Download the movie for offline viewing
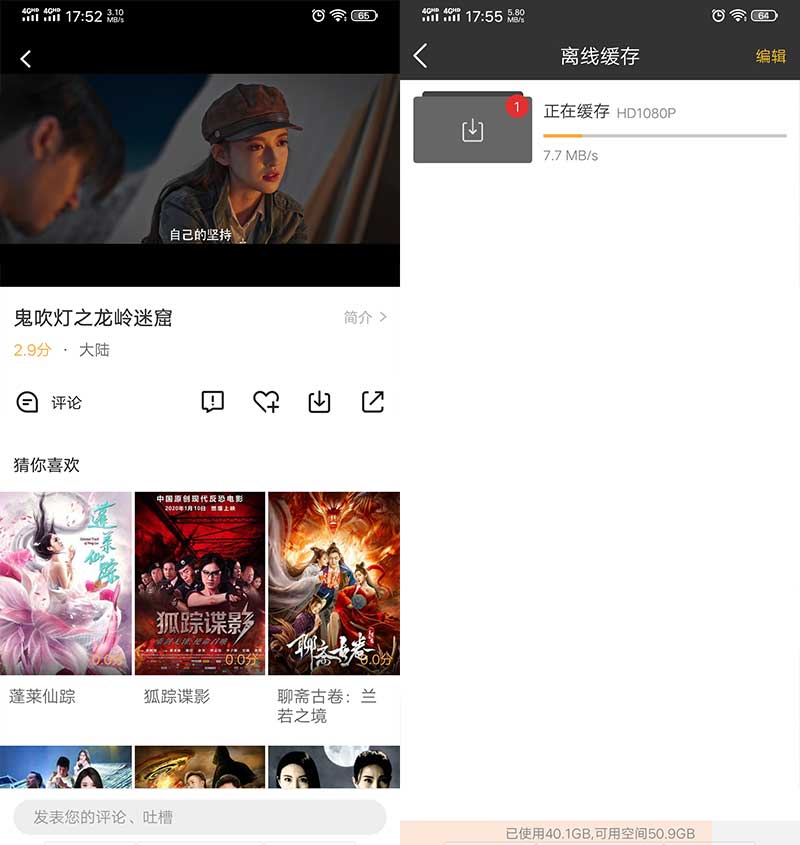 click(319, 402)
